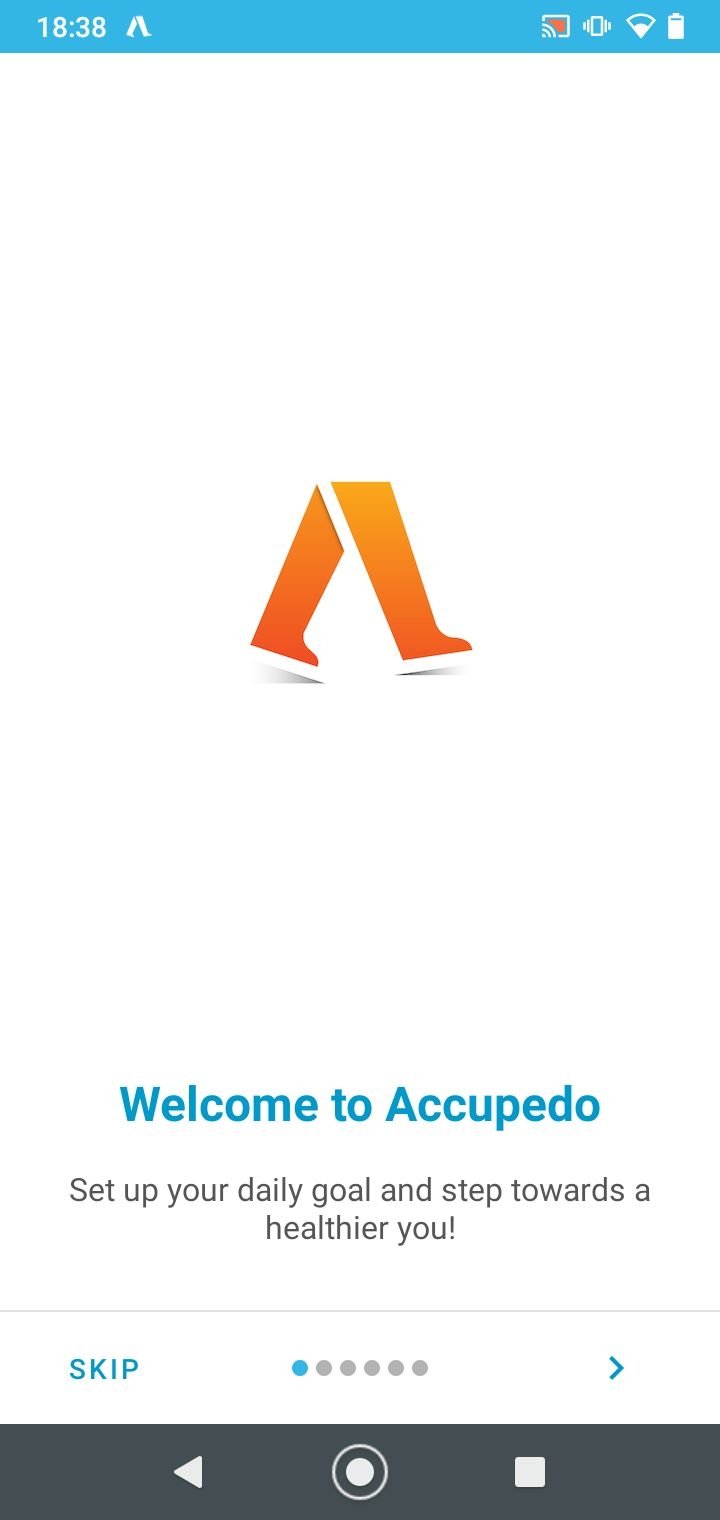Skip the Accupedo welcome intro

click(x=104, y=1368)
